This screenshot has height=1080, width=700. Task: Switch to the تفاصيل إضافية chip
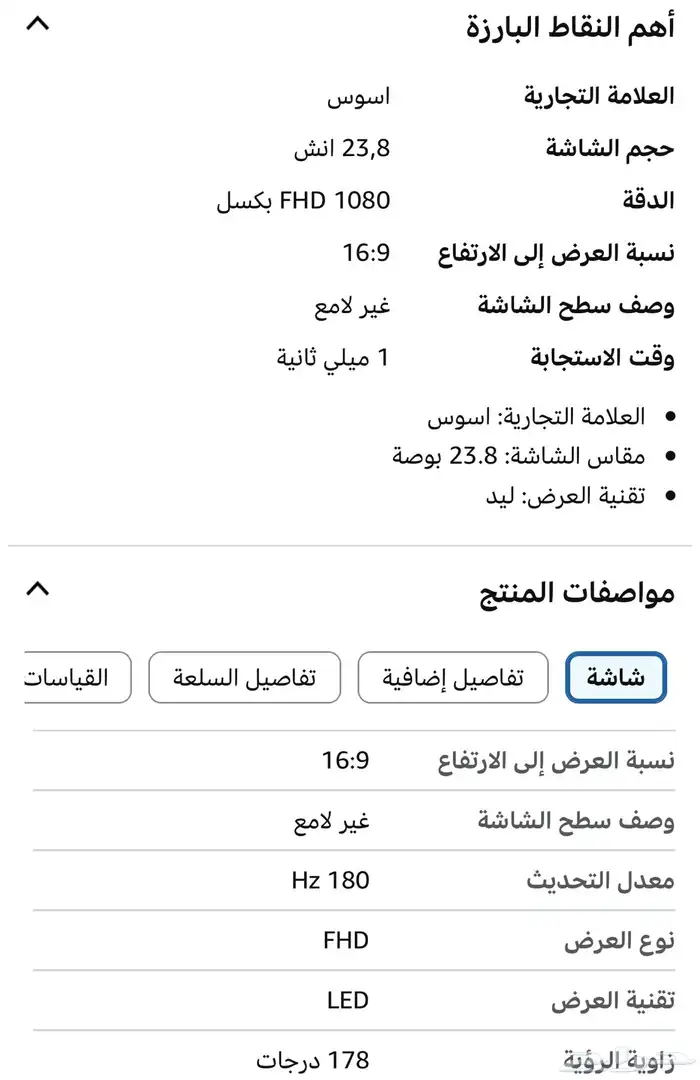(x=453, y=677)
